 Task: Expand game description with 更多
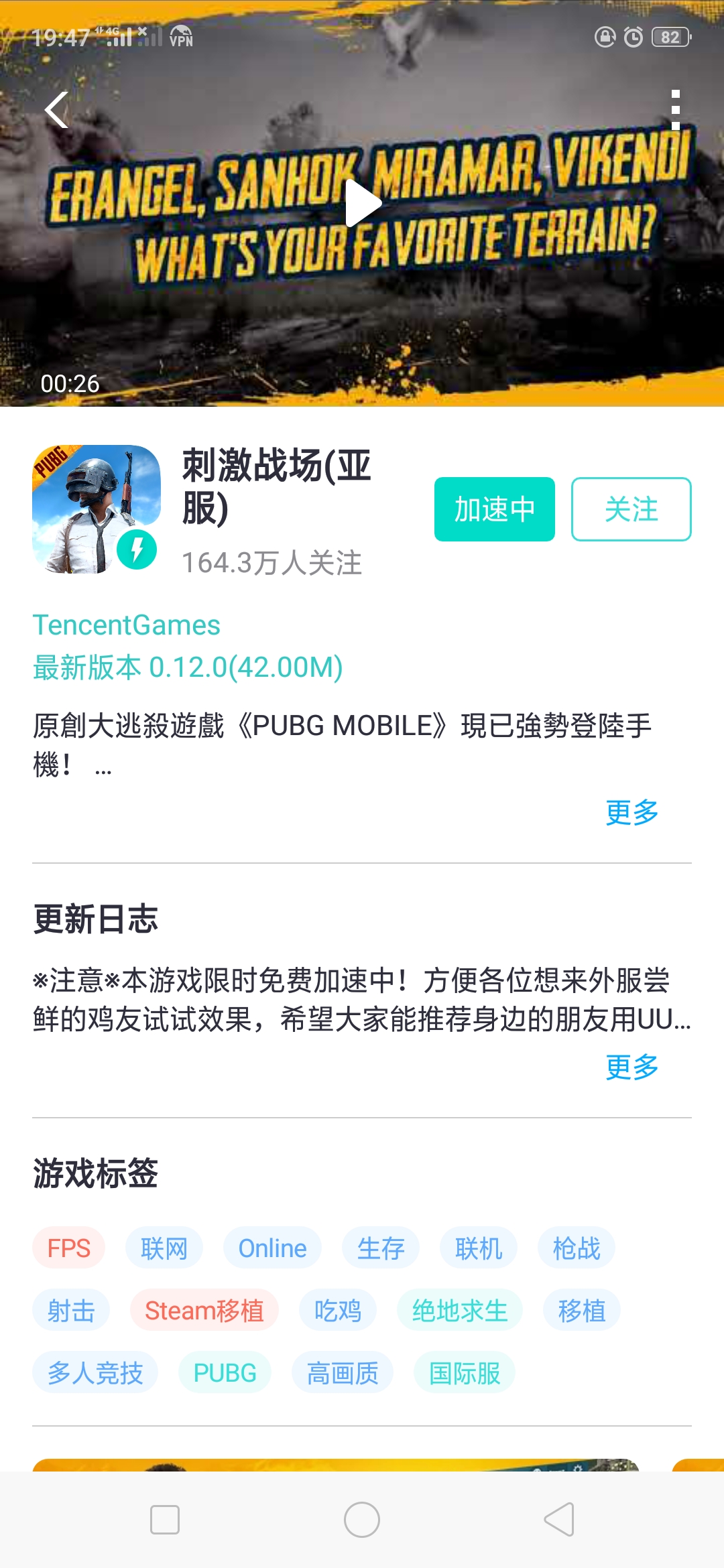point(631,812)
